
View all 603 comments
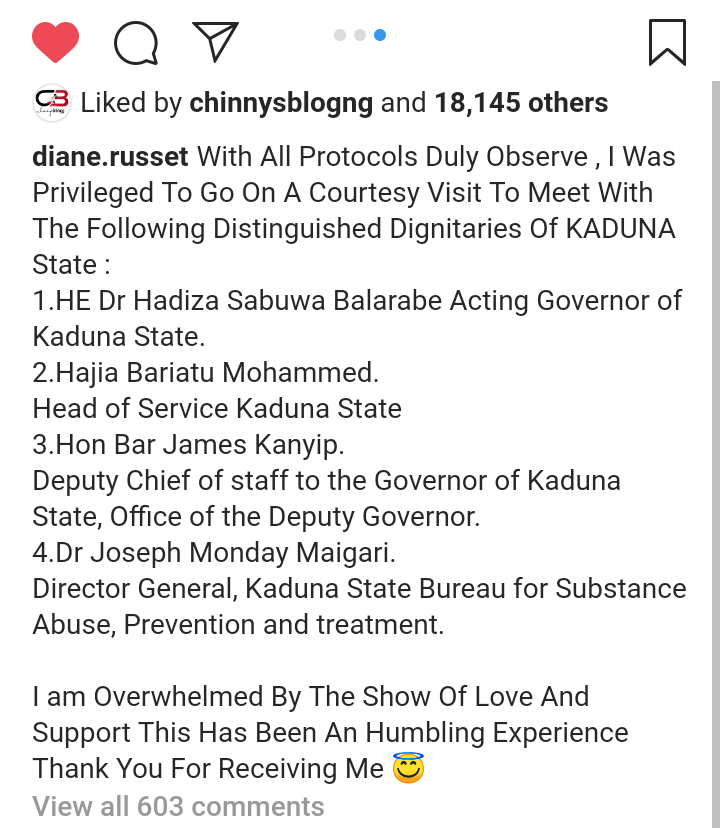(178, 806)
